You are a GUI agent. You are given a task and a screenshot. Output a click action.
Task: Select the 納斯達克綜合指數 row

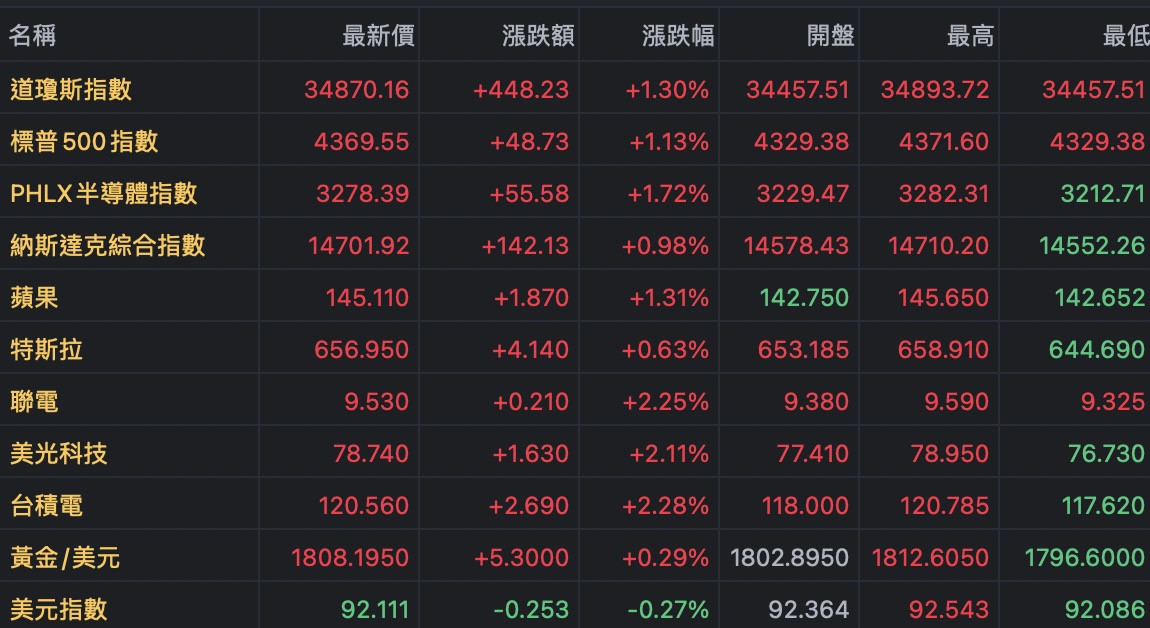108,246
